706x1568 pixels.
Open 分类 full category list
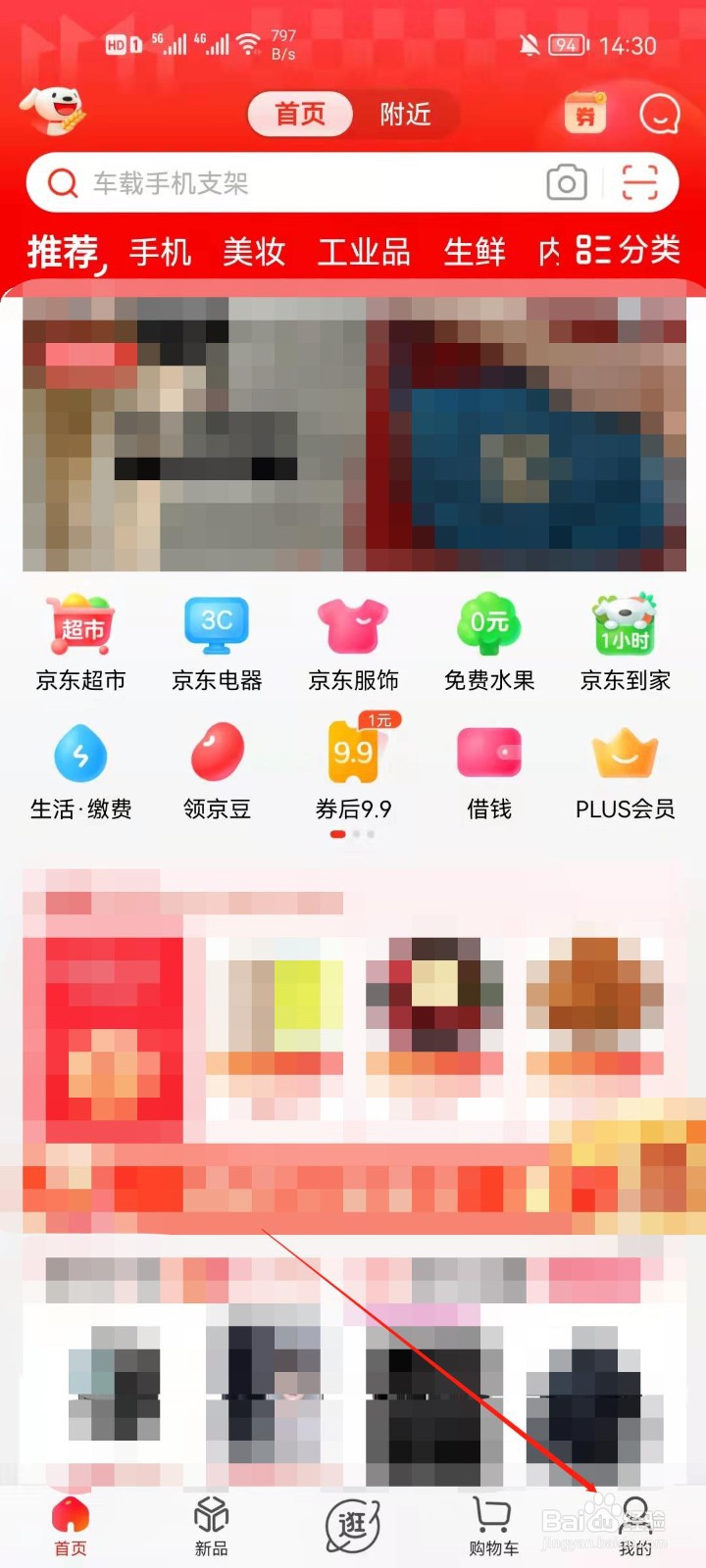pos(629,252)
